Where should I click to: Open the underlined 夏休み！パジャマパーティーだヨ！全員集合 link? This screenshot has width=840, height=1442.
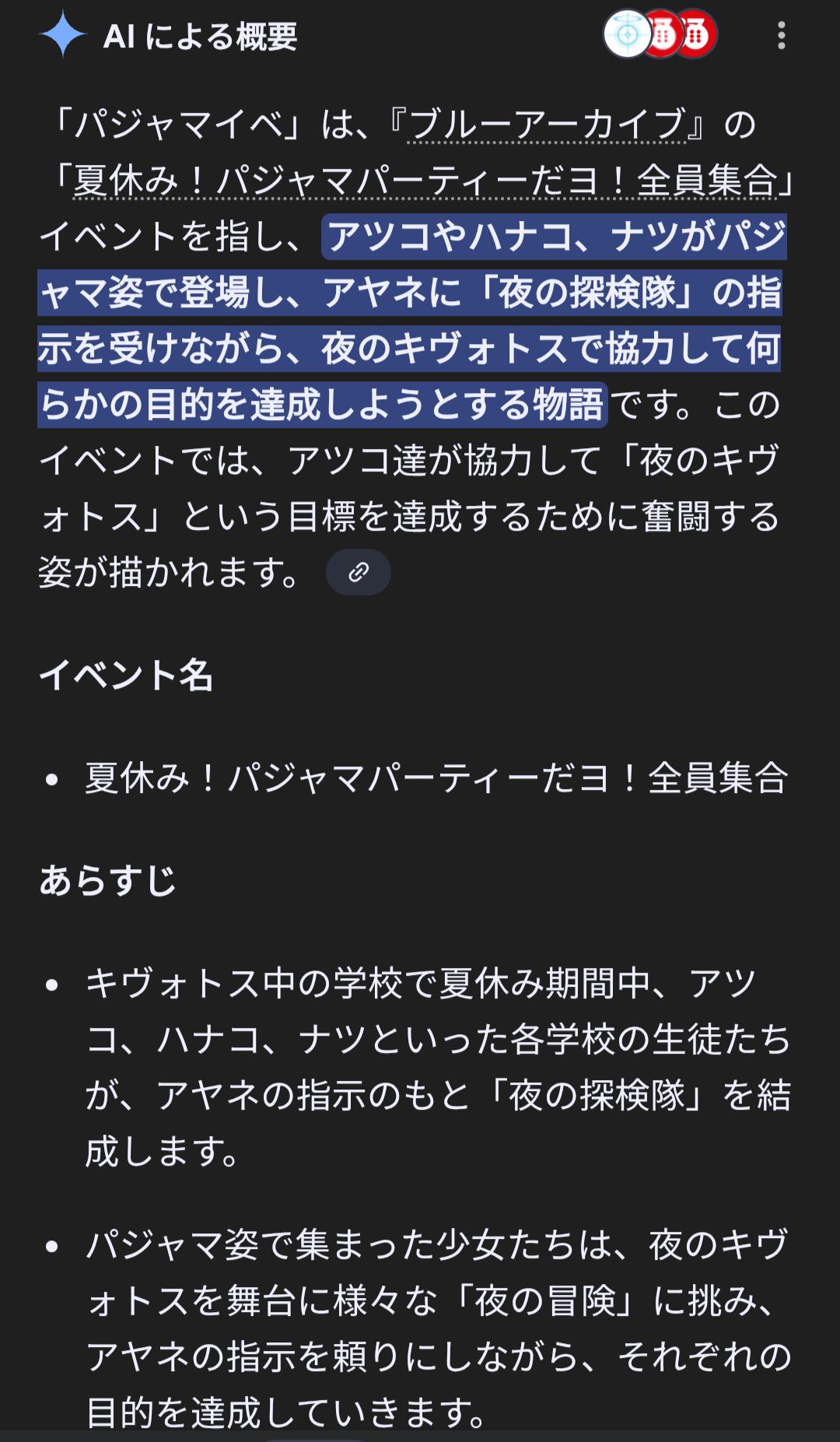pyautogui.click(x=425, y=181)
